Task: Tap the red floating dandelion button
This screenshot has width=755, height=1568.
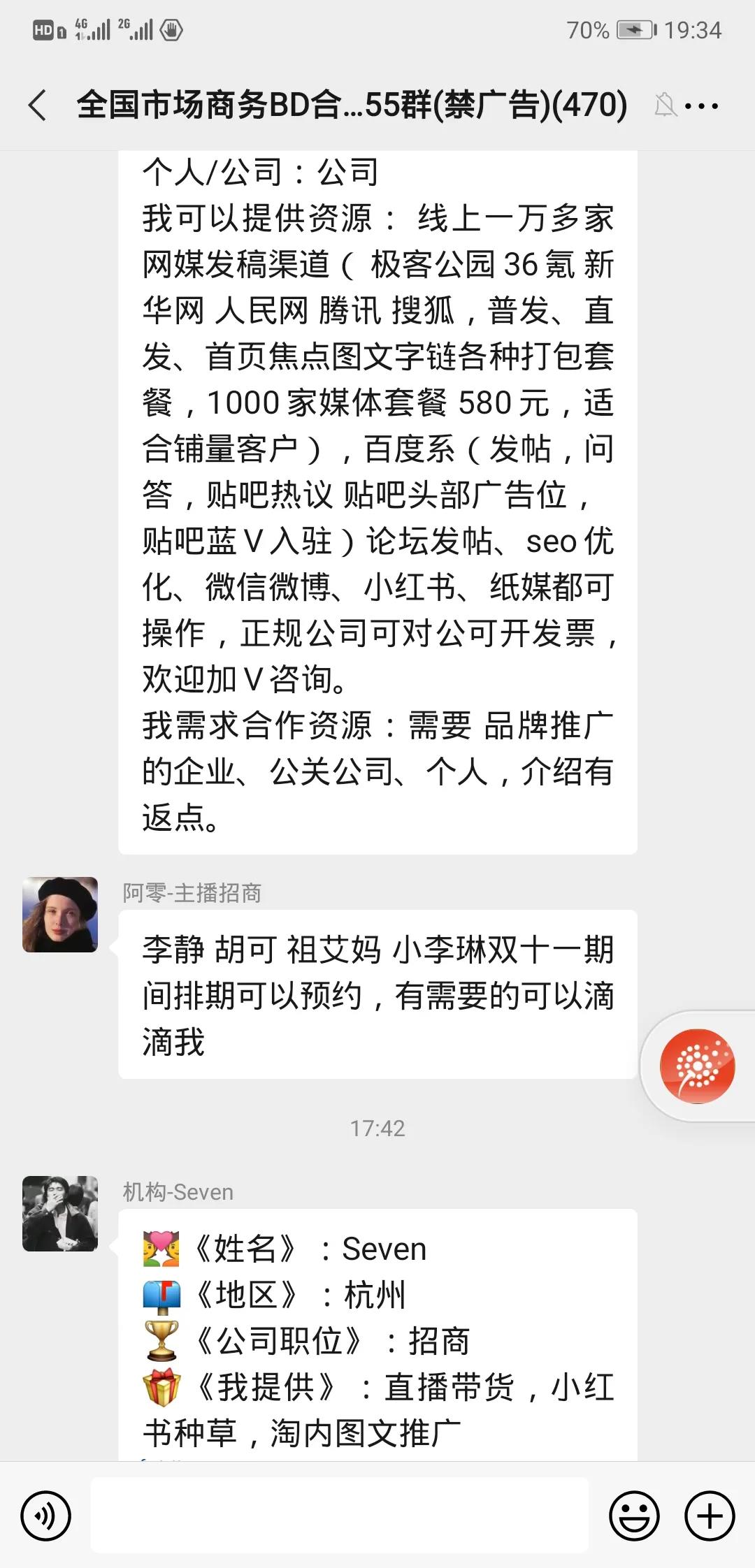Action: point(697,1066)
